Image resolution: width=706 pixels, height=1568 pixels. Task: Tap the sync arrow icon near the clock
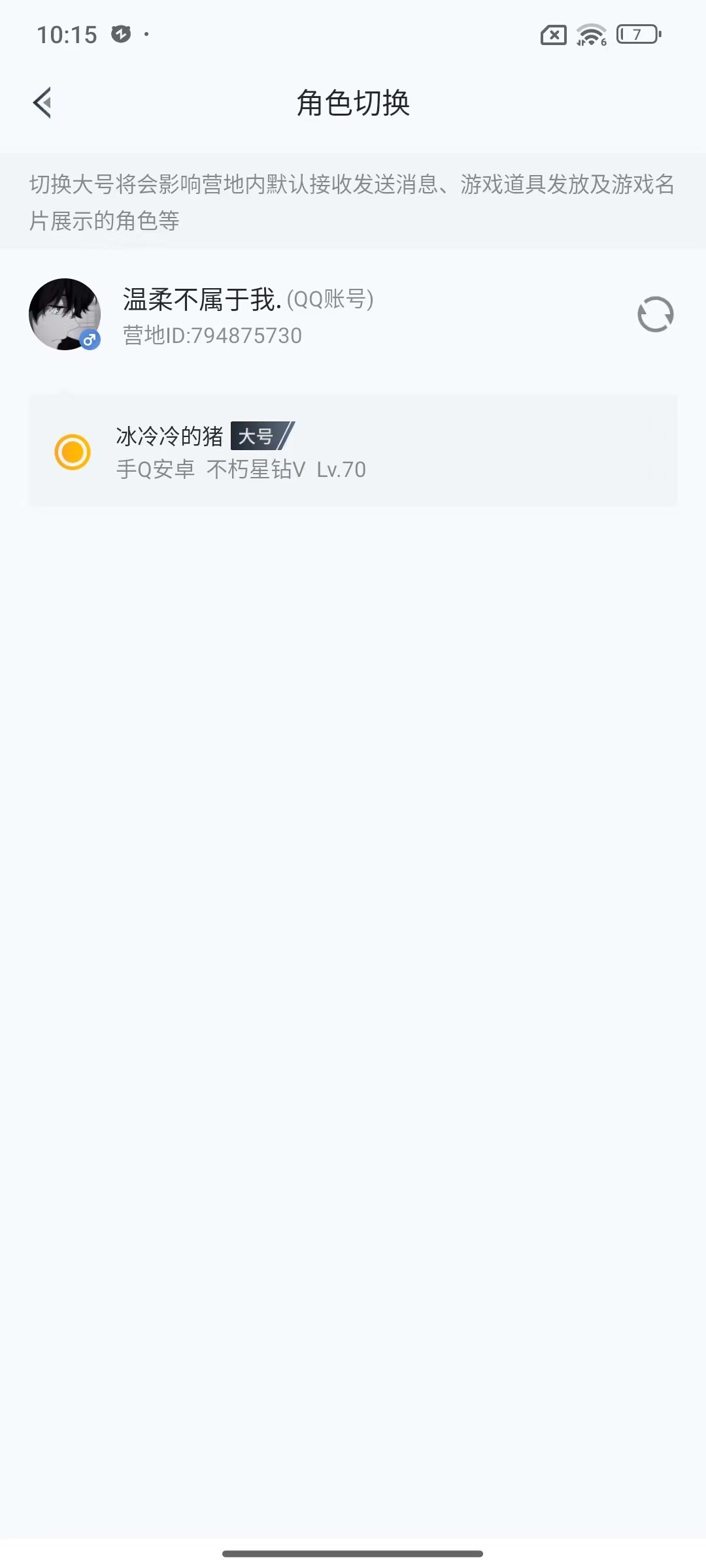[x=122, y=34]
